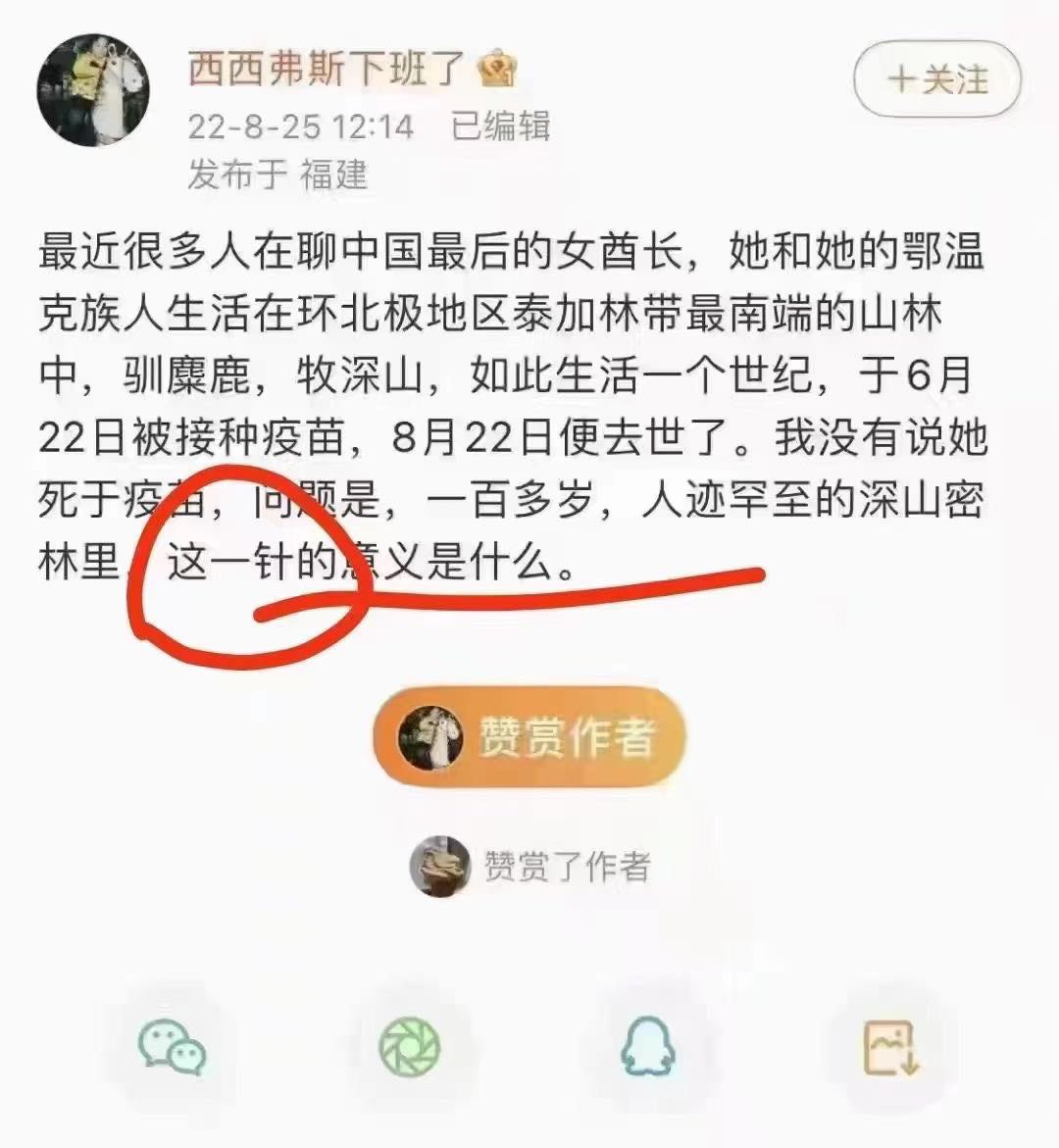Viewport: 1059px width, 1148px height.
Task: Open 西西弗斯下班了's profile avatar
Action: click(x=93, y=89)
